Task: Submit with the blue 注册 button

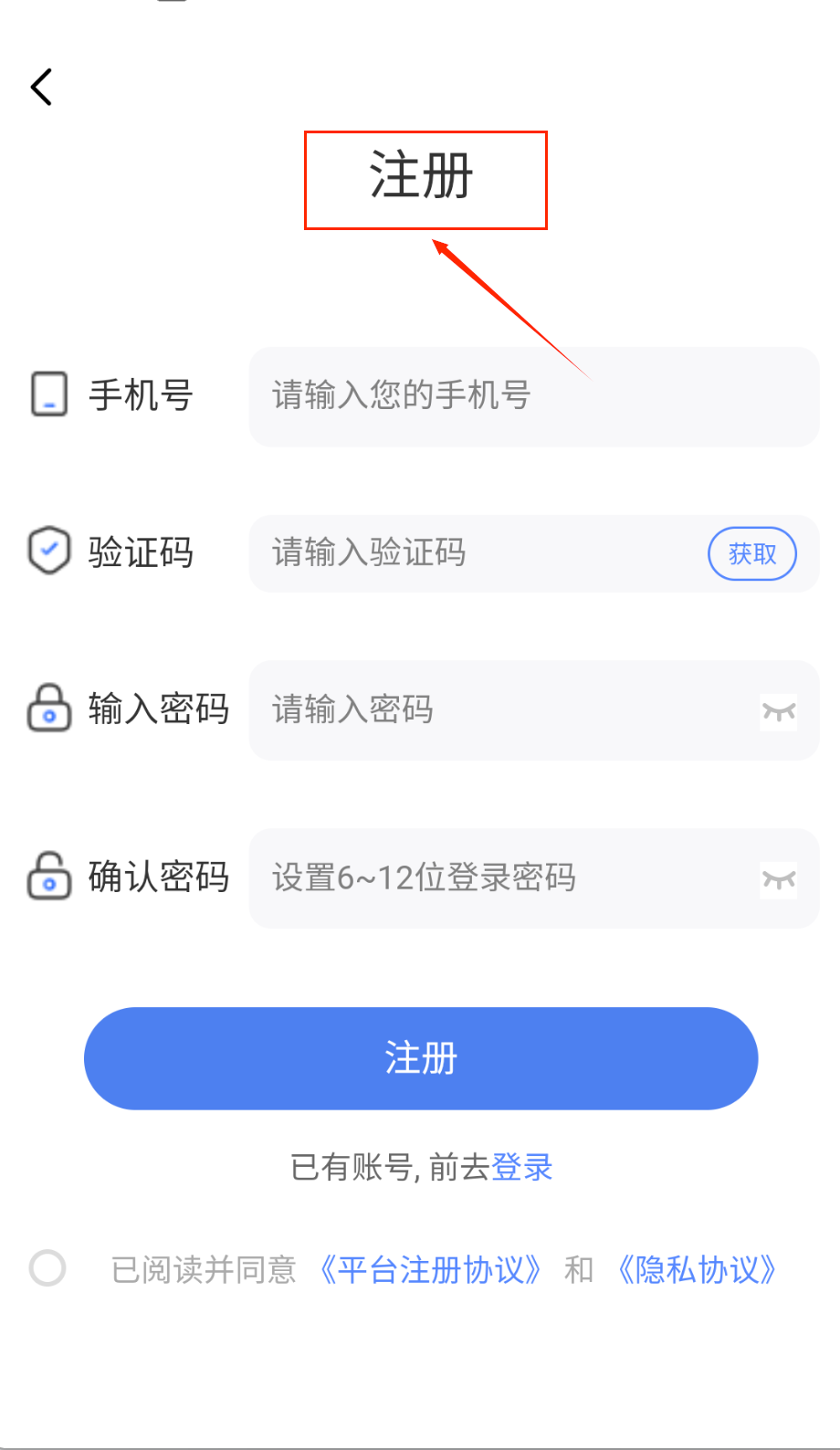Action: pyautogui.click(x=421, y=1058)
